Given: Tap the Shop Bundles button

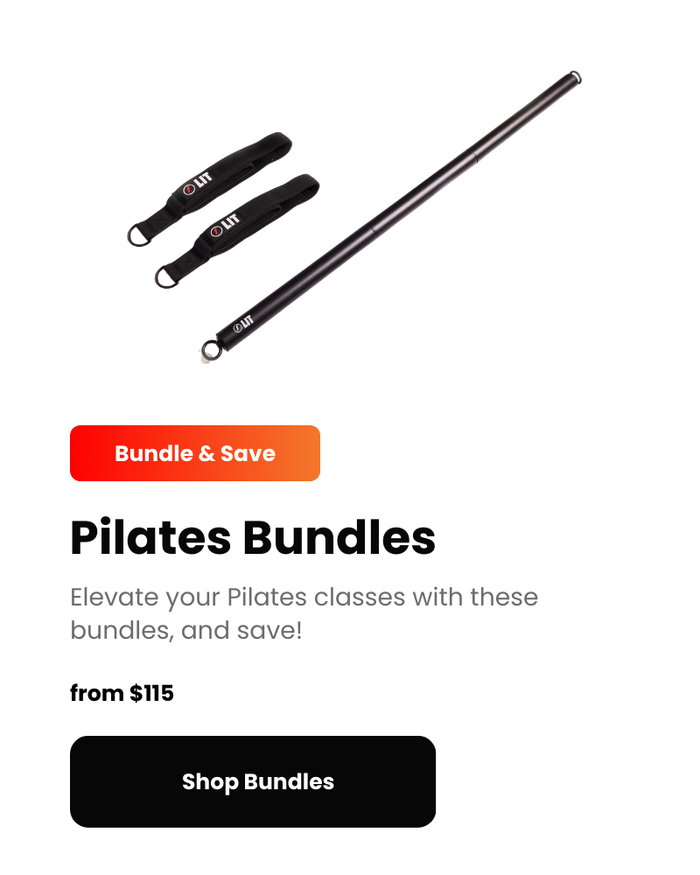Looking at the screenshot, I should point(253,782).
